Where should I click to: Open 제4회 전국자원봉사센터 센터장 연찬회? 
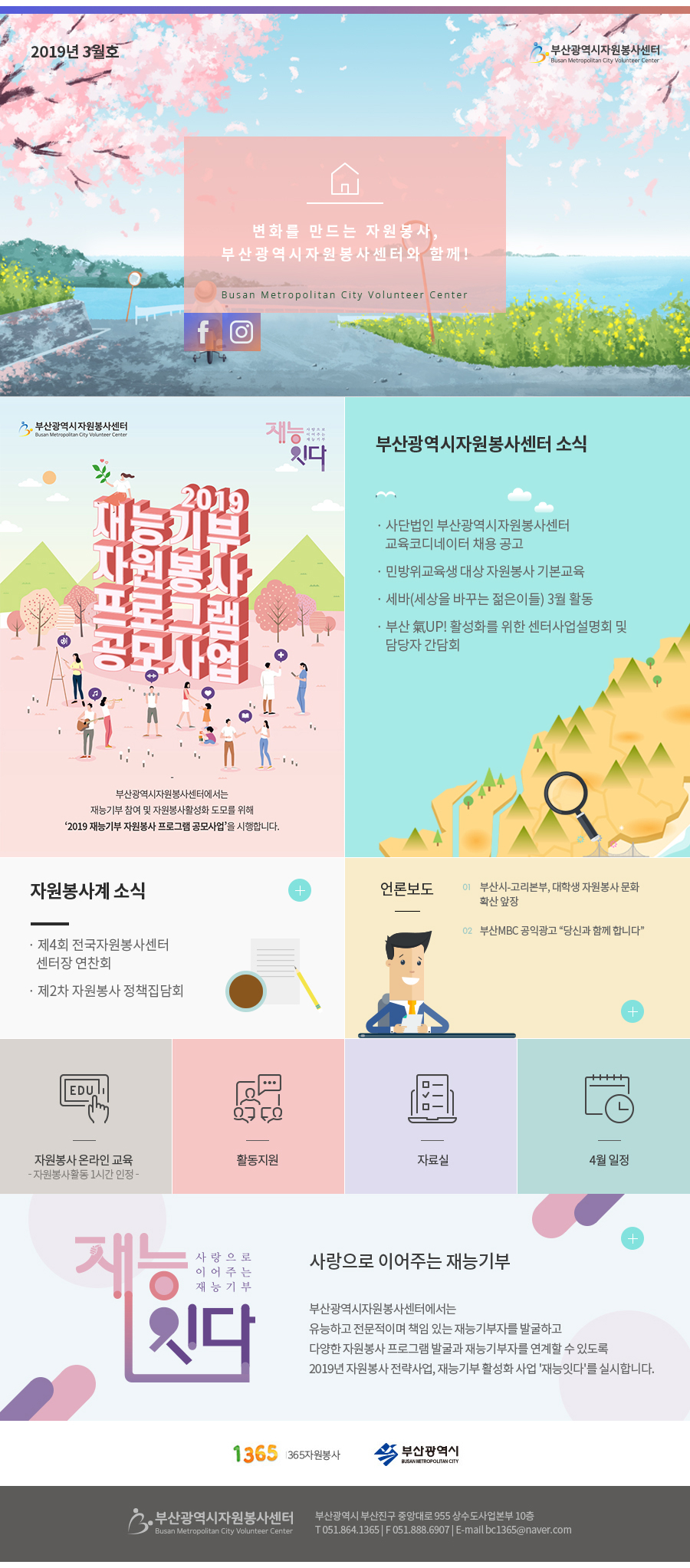[103, 954]
